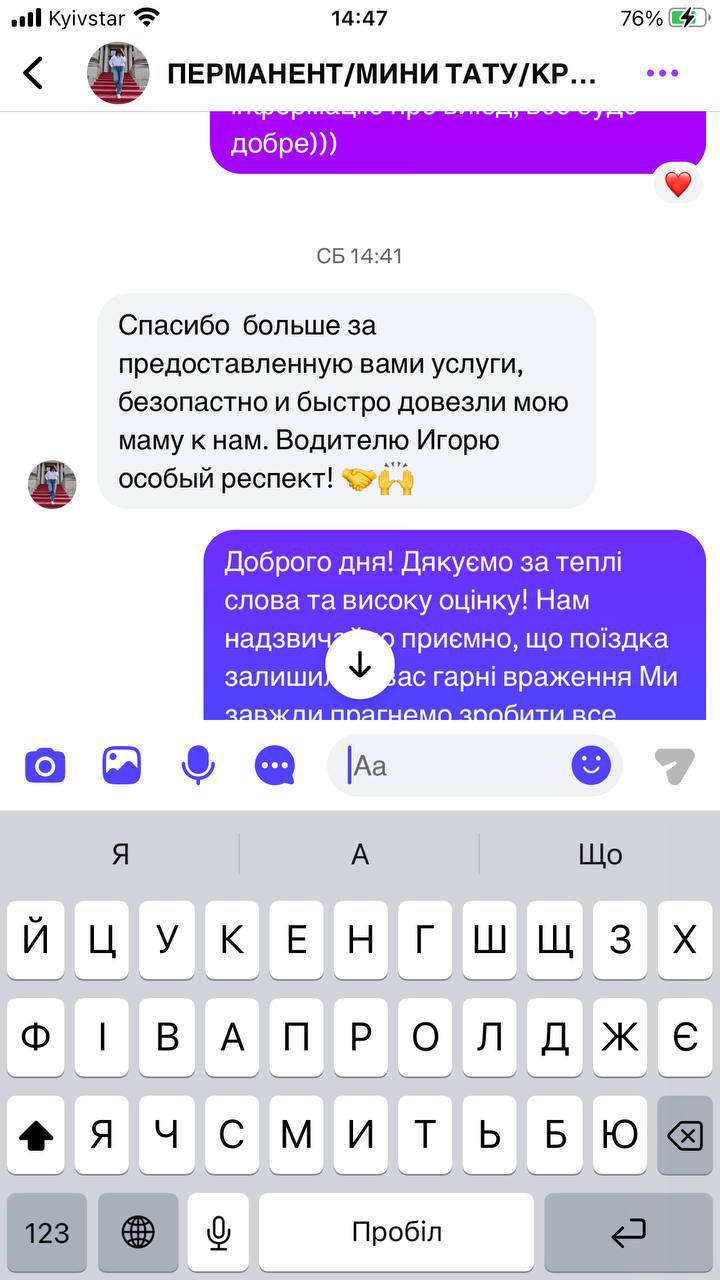The width and height of the screenshot is (720, 1280).
Task: Open the saved replies bubble icon
Action: point(275,766)
